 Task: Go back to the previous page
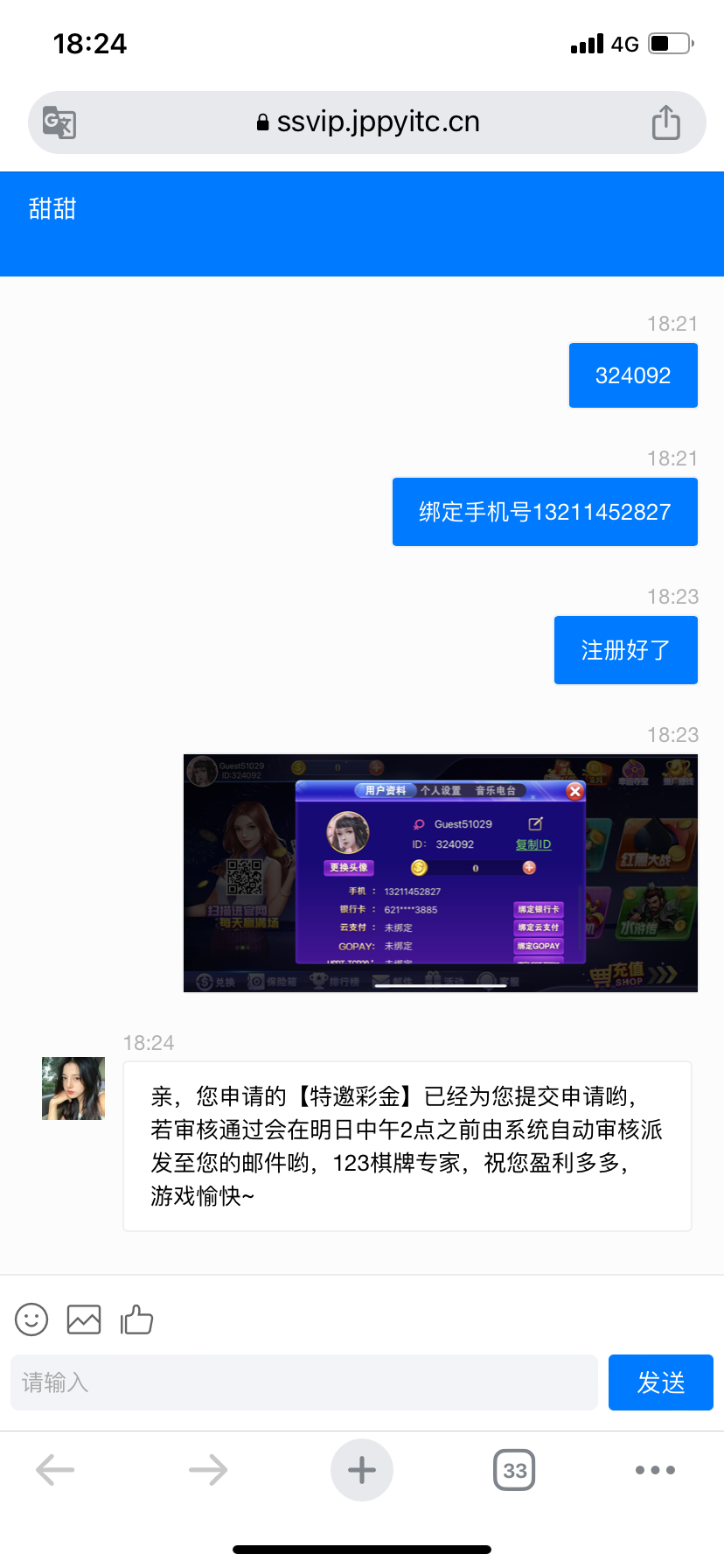(x=55, y=1470)
